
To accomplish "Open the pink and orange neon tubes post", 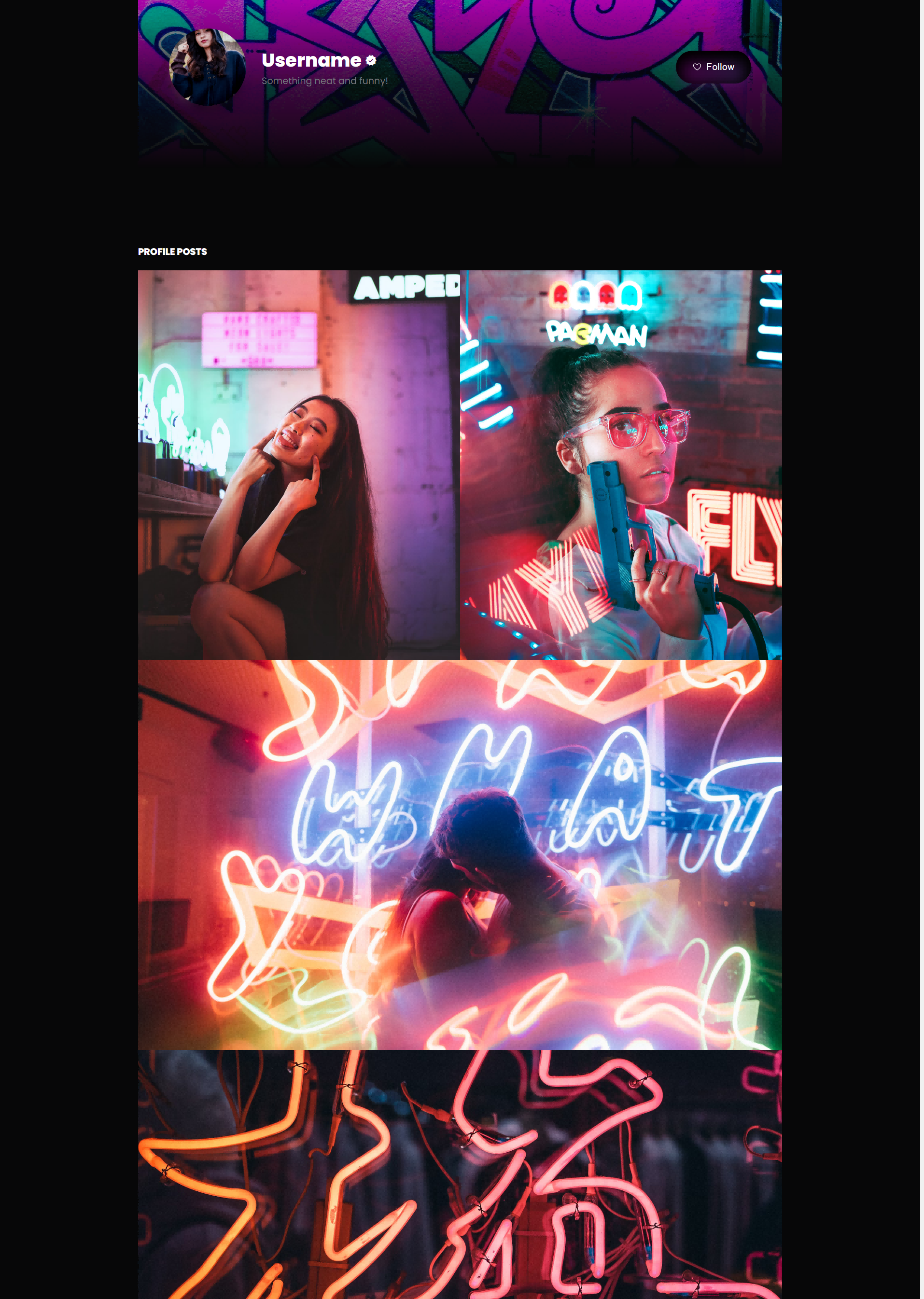I will coord(460,1173).
